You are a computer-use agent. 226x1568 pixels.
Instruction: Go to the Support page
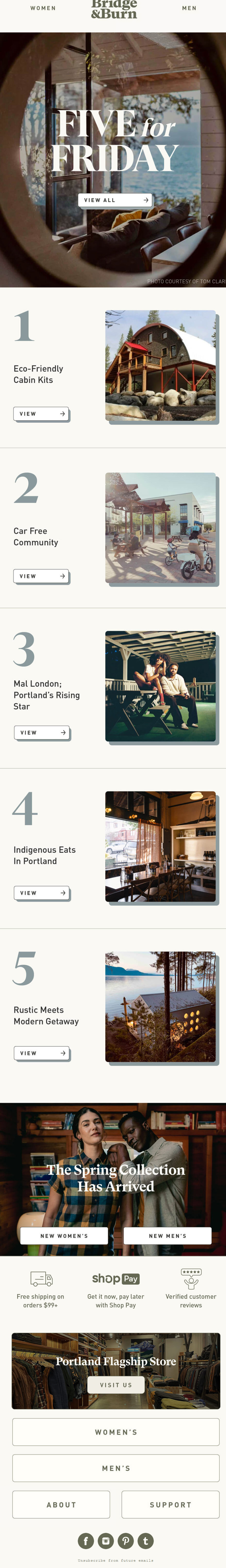pyautogui.click(x=170, y=1505)
